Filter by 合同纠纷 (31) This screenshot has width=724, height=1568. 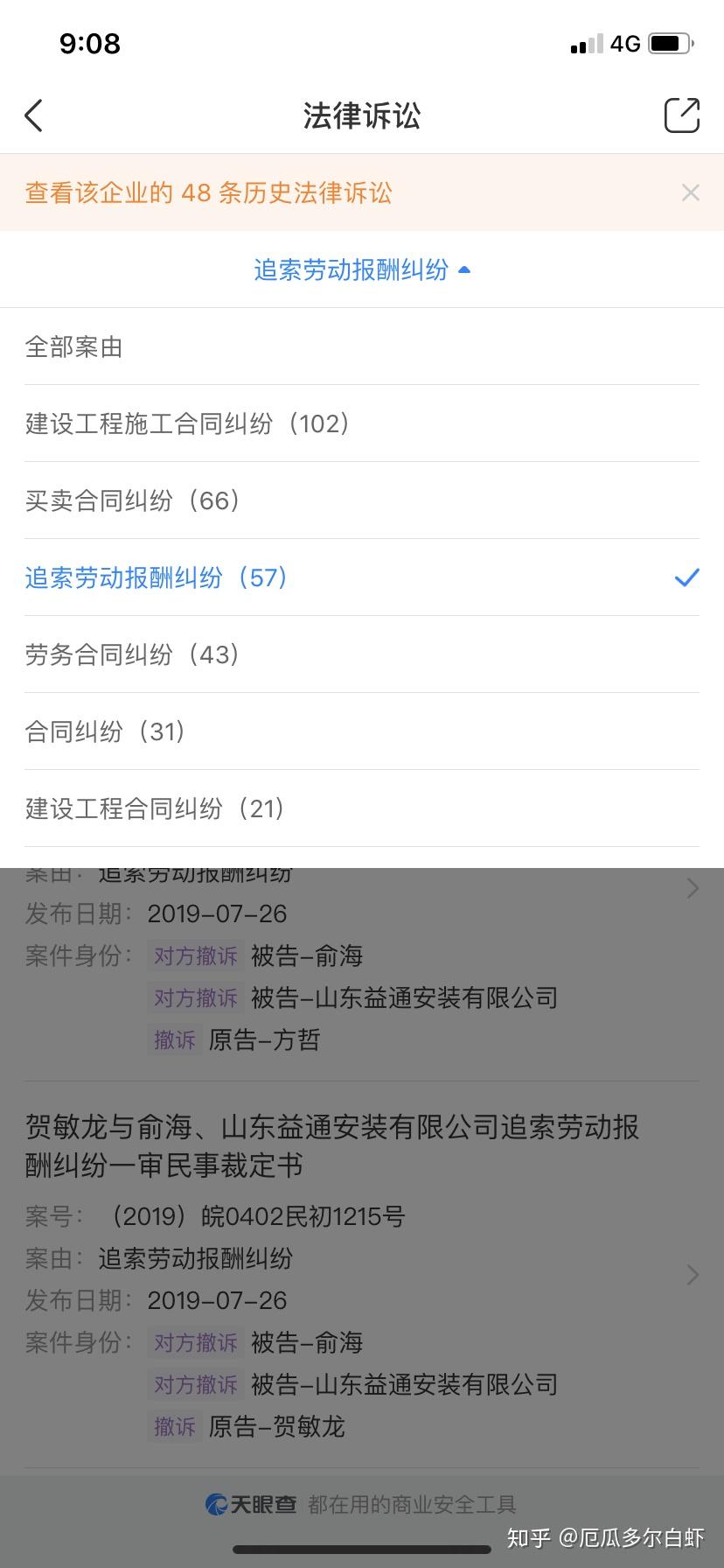coord(106,732)
